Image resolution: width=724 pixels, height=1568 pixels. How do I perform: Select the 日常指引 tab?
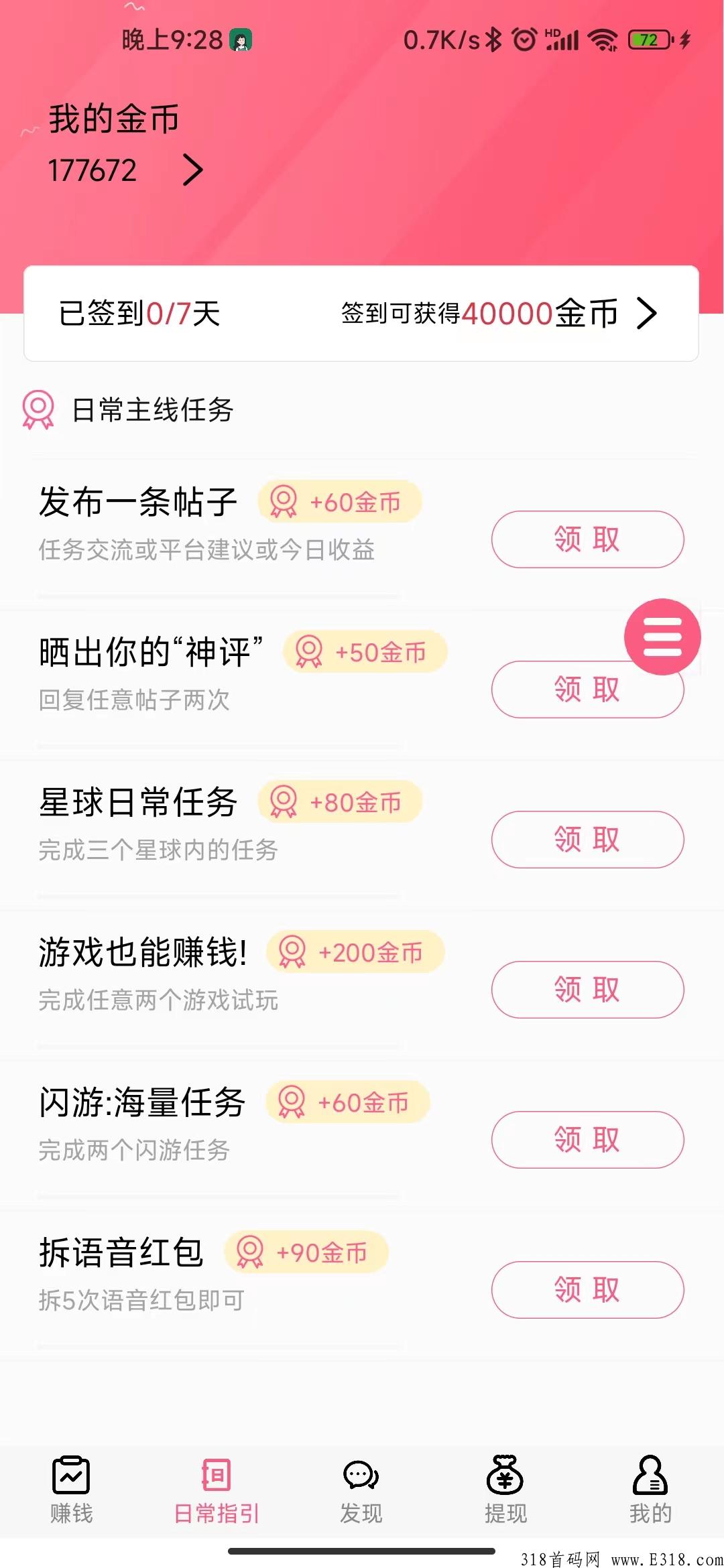pos(216,1490)
